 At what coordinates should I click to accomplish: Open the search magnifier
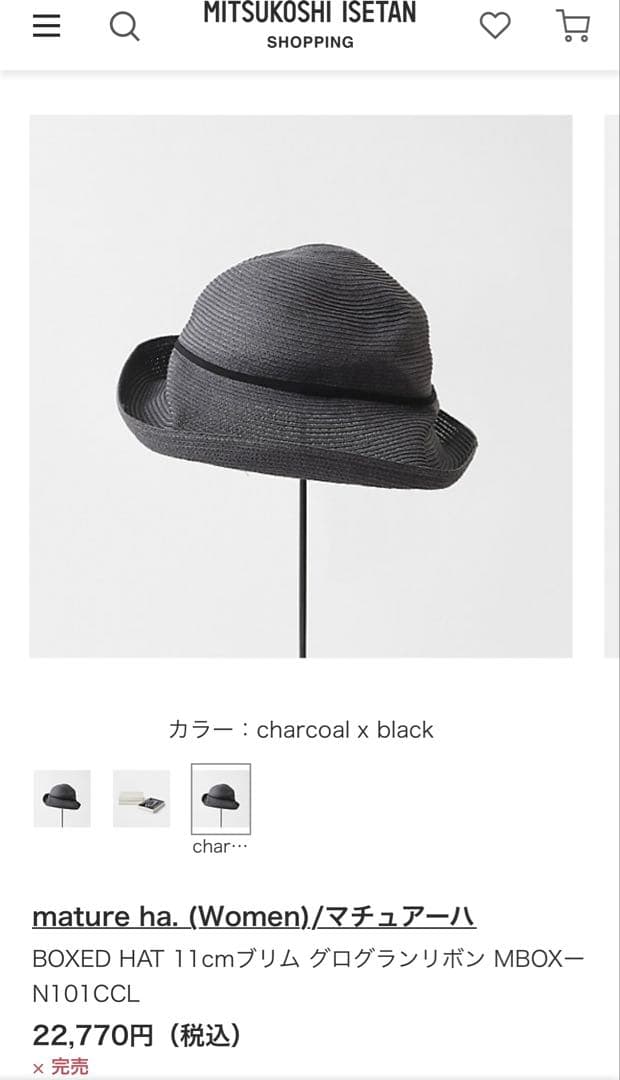tap(124, 25)
